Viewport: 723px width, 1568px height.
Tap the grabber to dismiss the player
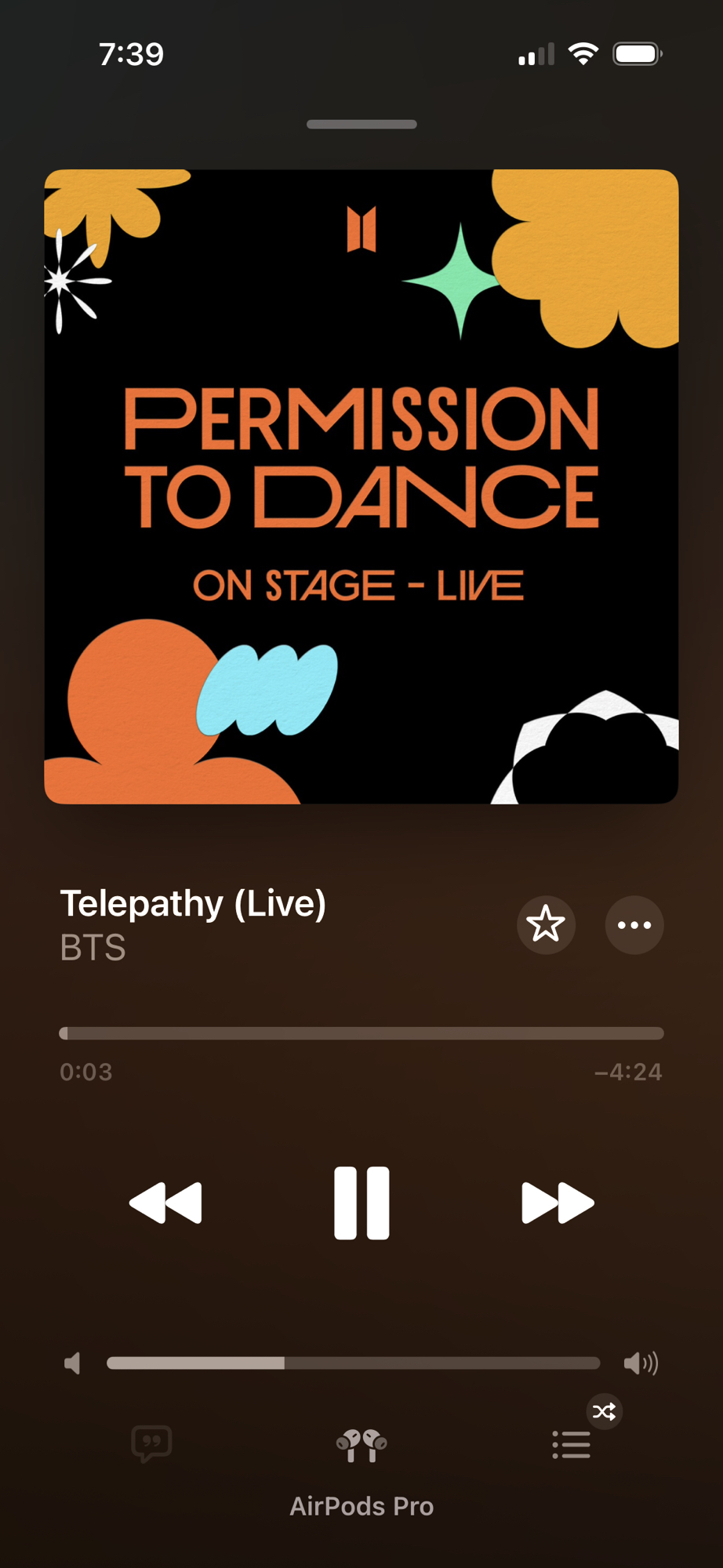tap(361, 124)
